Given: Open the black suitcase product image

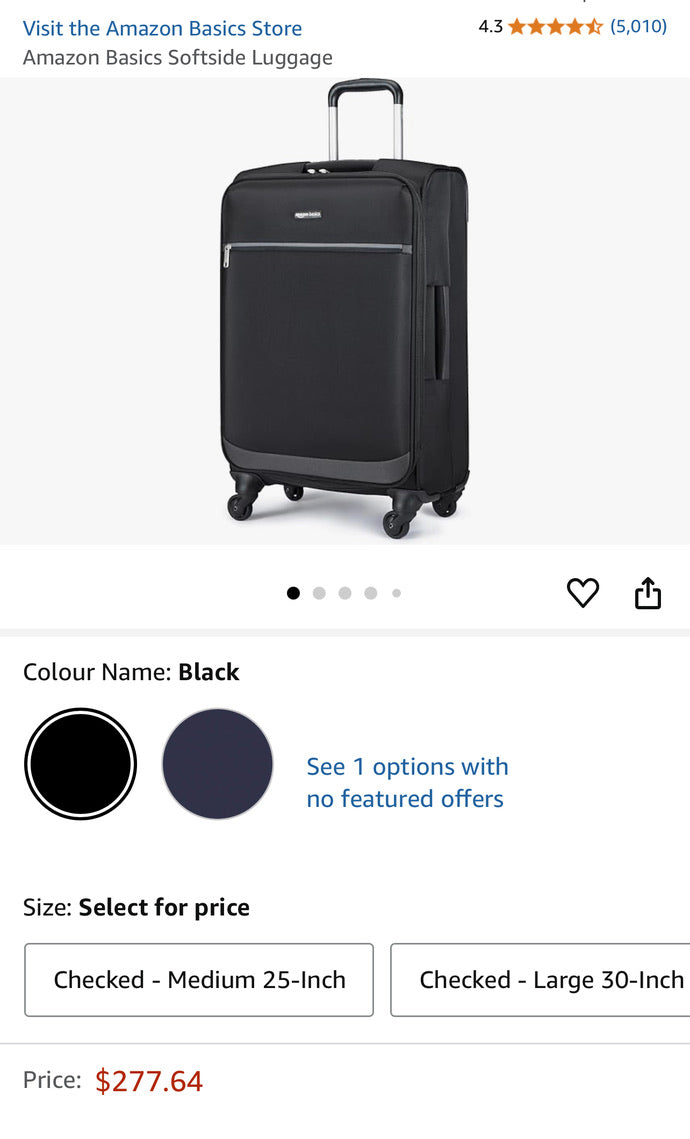Looking at the screenshot, I should pyautogui.click(x=345, y=310).
